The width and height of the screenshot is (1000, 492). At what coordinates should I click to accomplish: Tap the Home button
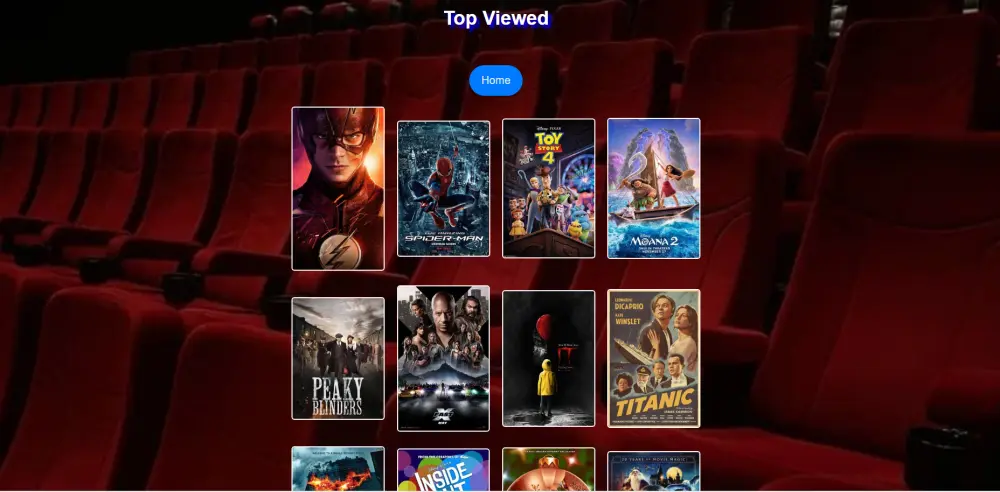[495, 80]
